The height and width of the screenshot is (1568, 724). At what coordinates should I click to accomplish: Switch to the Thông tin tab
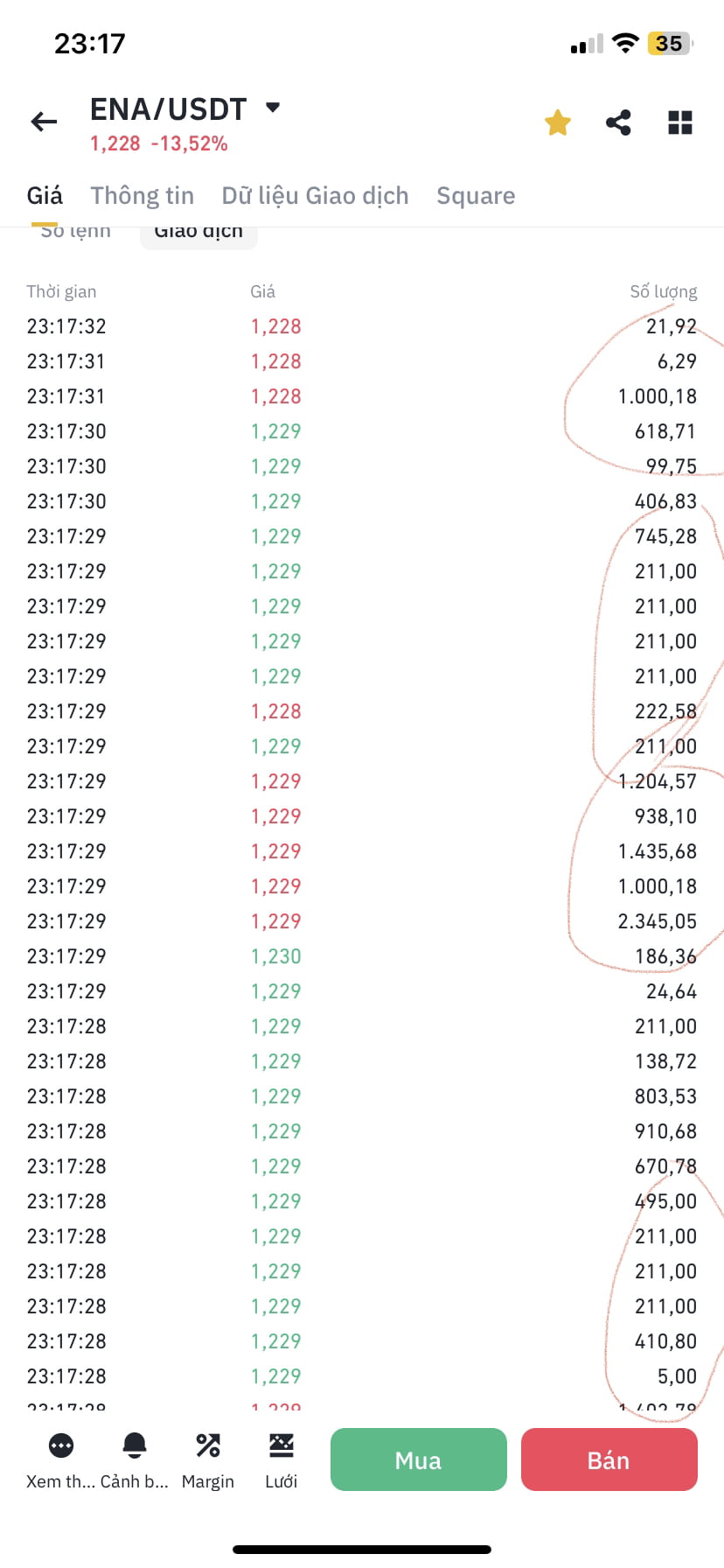tap(142, 195)
